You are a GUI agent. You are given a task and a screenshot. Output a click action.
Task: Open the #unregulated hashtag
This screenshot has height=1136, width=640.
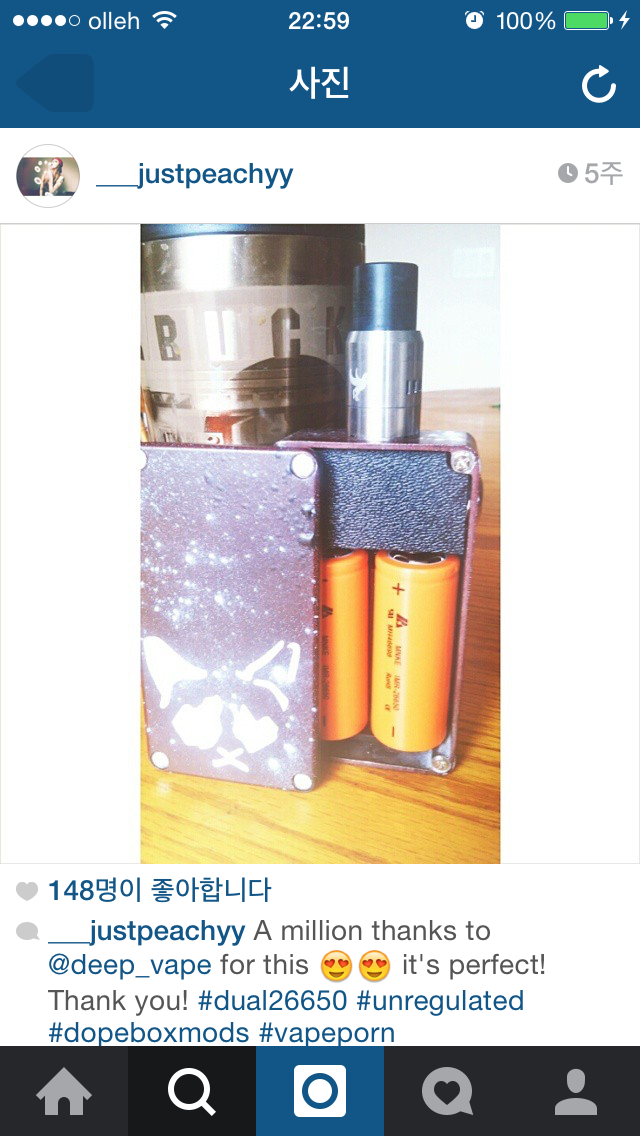tap(441, 1001)
